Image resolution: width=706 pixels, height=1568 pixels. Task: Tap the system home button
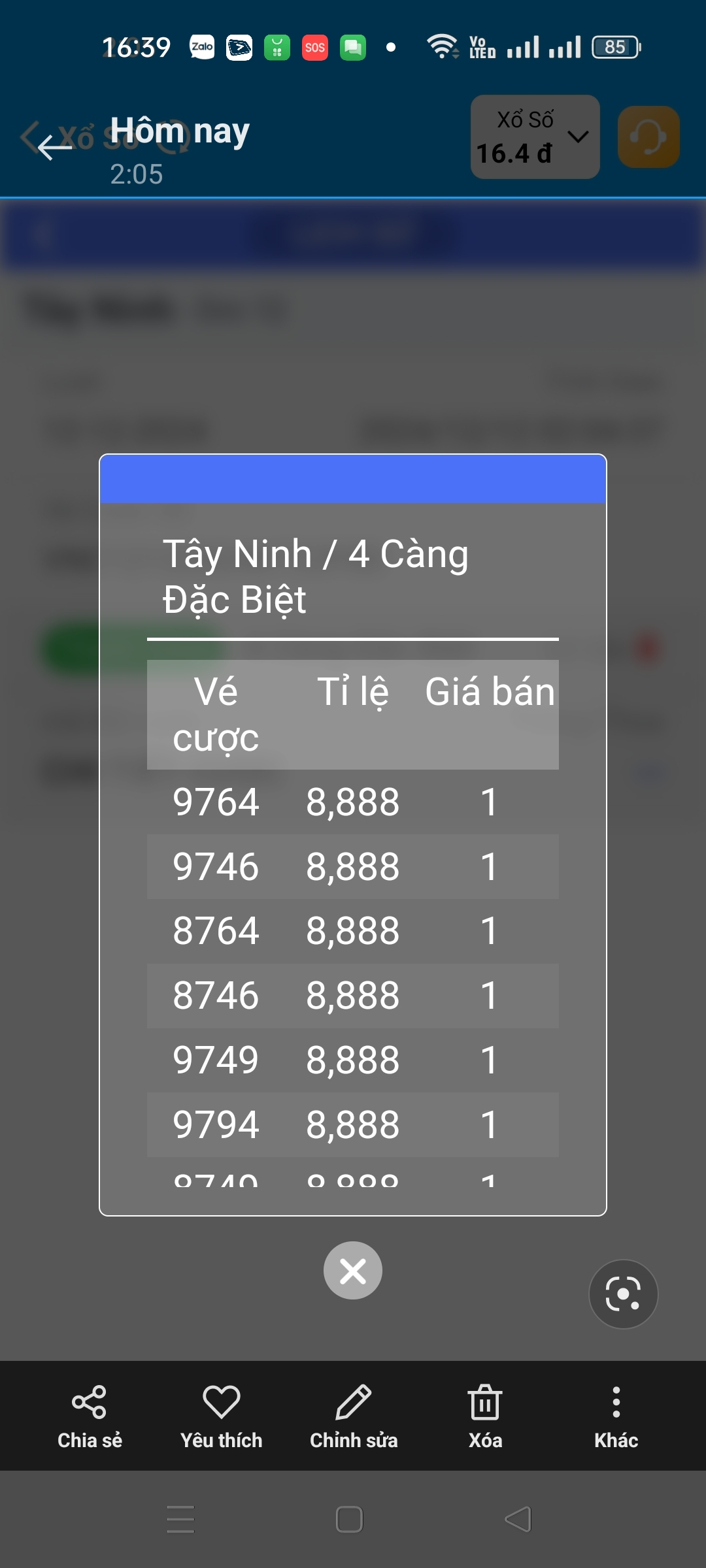tap(349, 1519)
